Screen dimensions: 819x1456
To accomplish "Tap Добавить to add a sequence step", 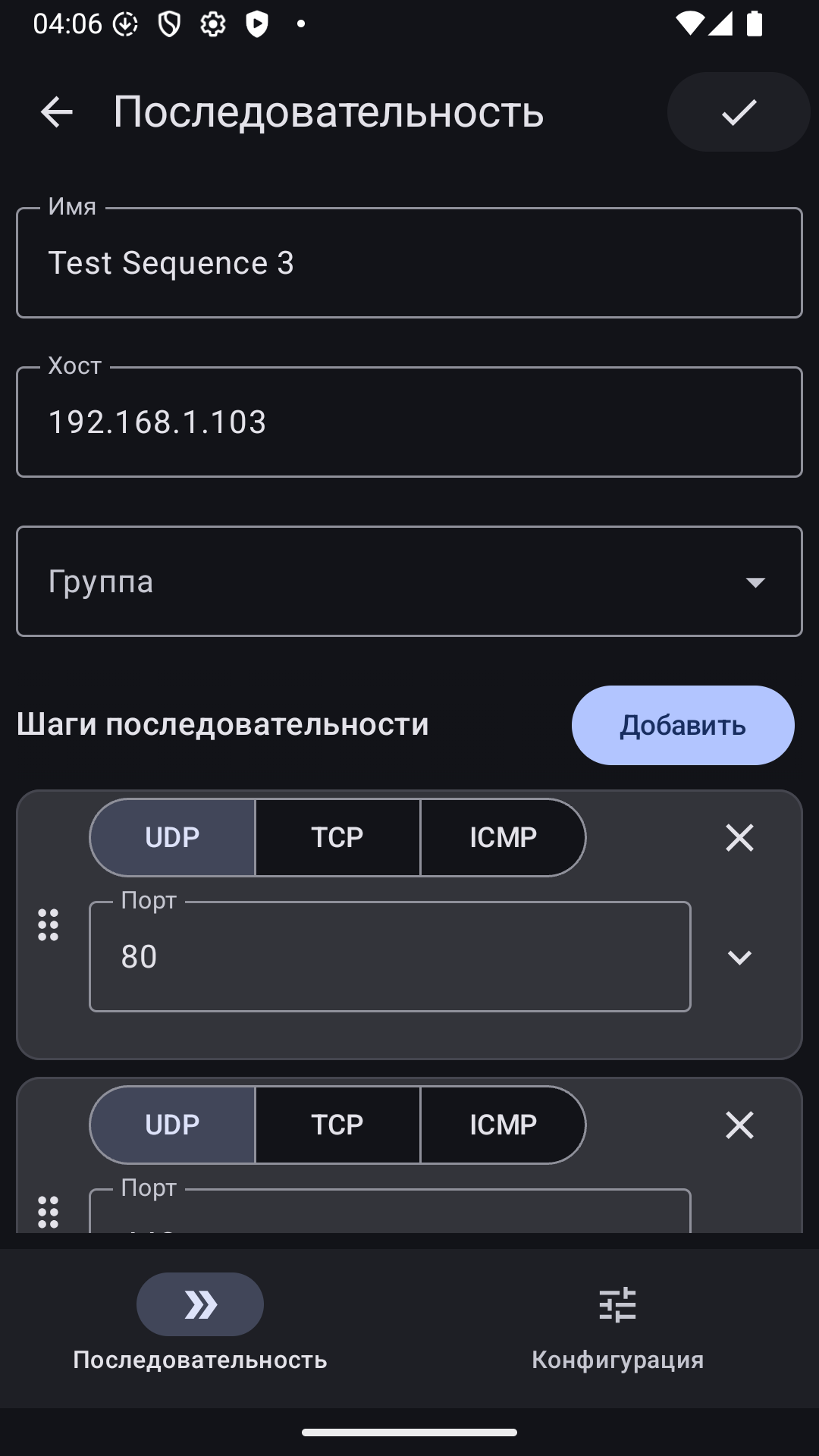I will [682, 726].
